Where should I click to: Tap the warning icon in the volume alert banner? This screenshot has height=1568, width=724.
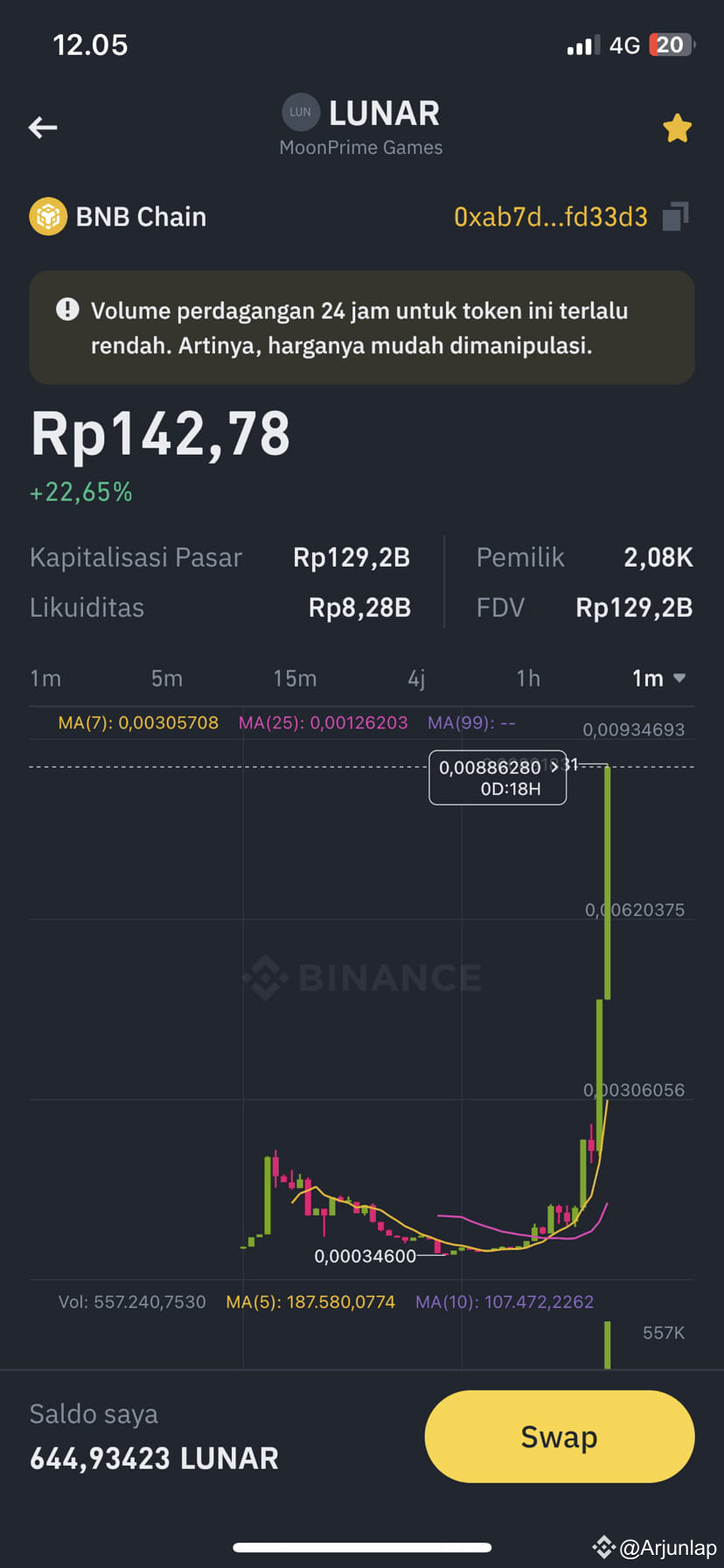(67, 310)
